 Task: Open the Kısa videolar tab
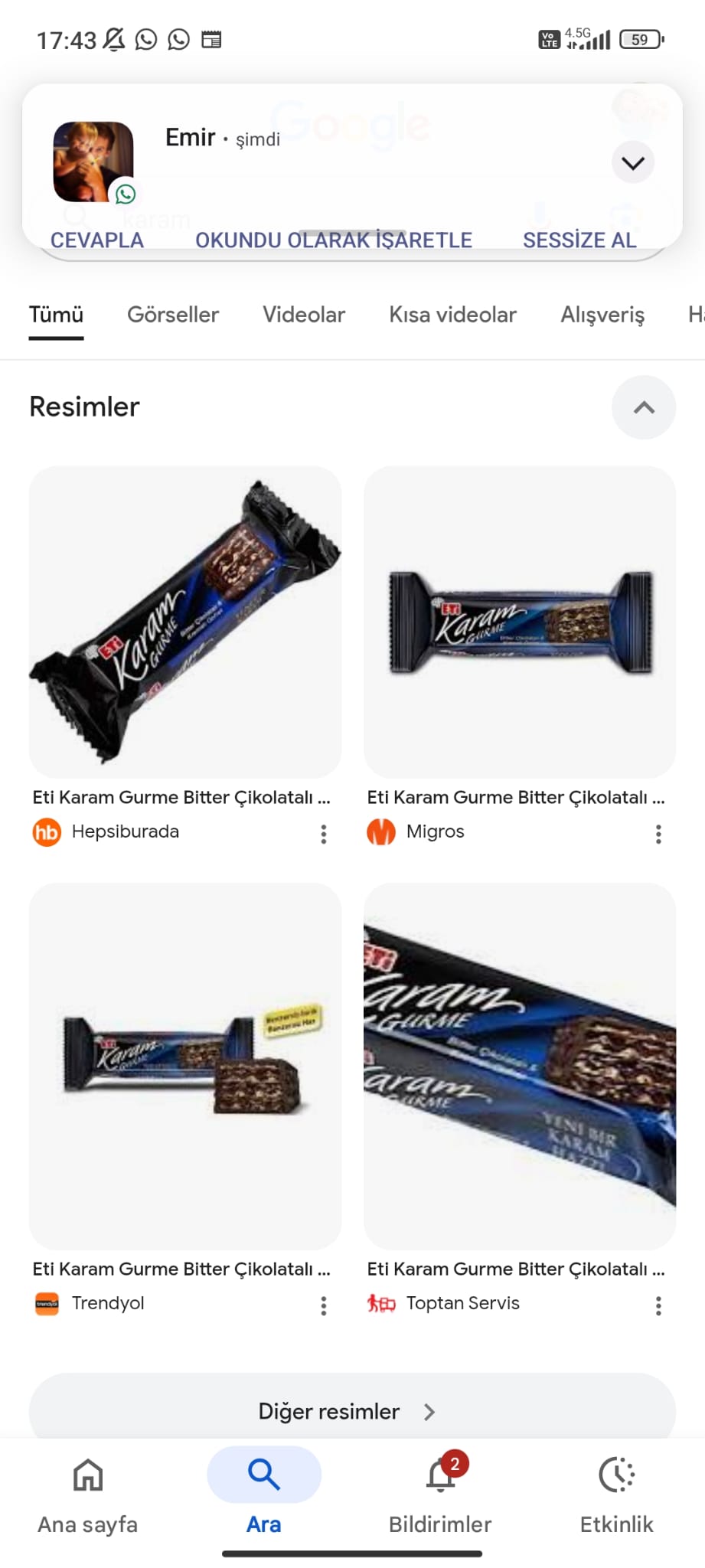(452, 315)
